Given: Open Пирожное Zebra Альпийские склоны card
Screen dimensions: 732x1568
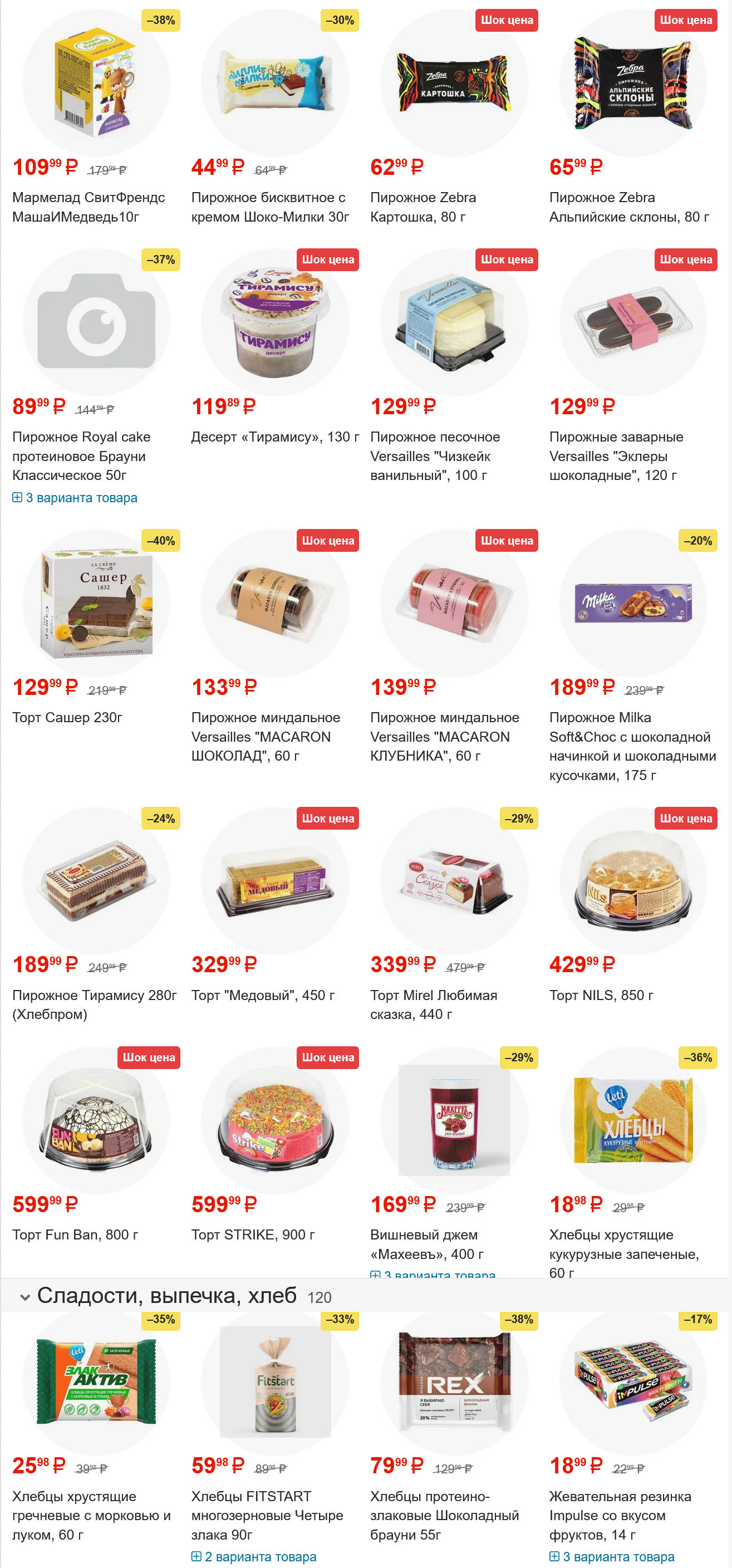Looking at the screenshot, I should (628, 207).
